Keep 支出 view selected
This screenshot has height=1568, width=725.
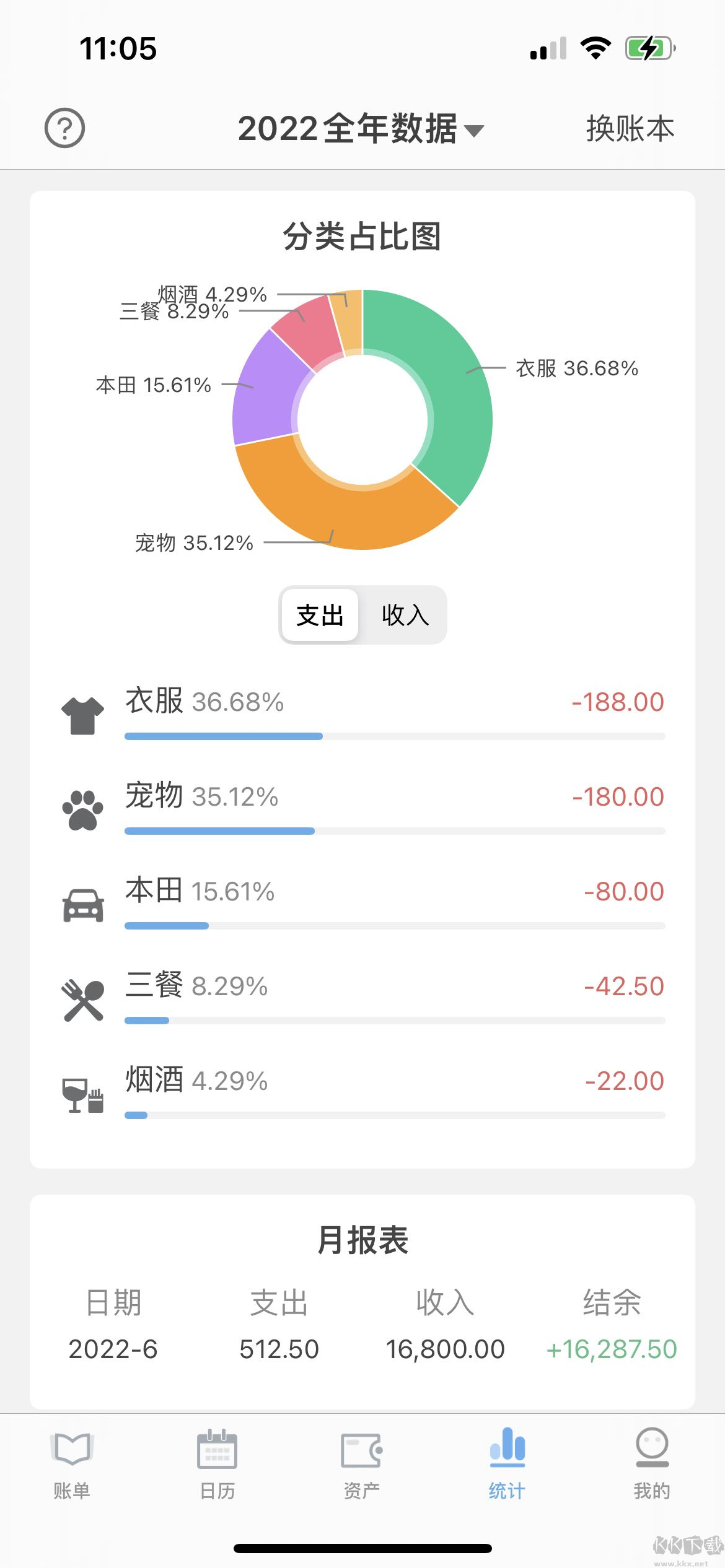(x=320, y=614)
